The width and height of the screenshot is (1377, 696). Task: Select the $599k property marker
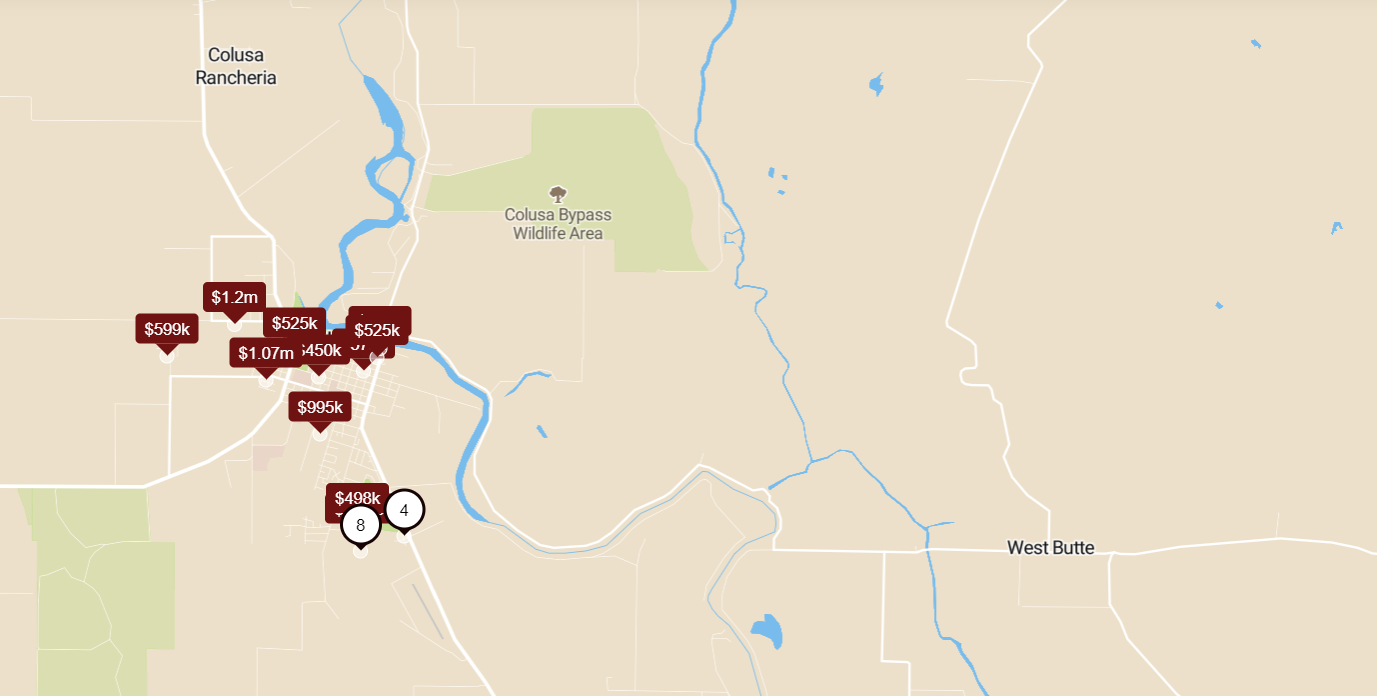pos(166,329)
